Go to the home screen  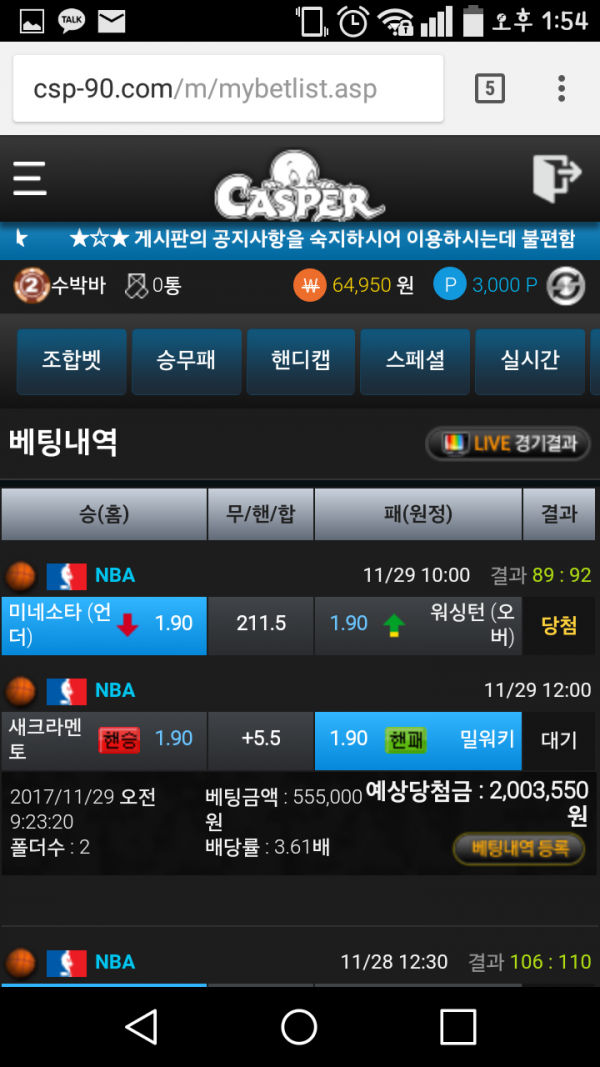pos(299,1027)
